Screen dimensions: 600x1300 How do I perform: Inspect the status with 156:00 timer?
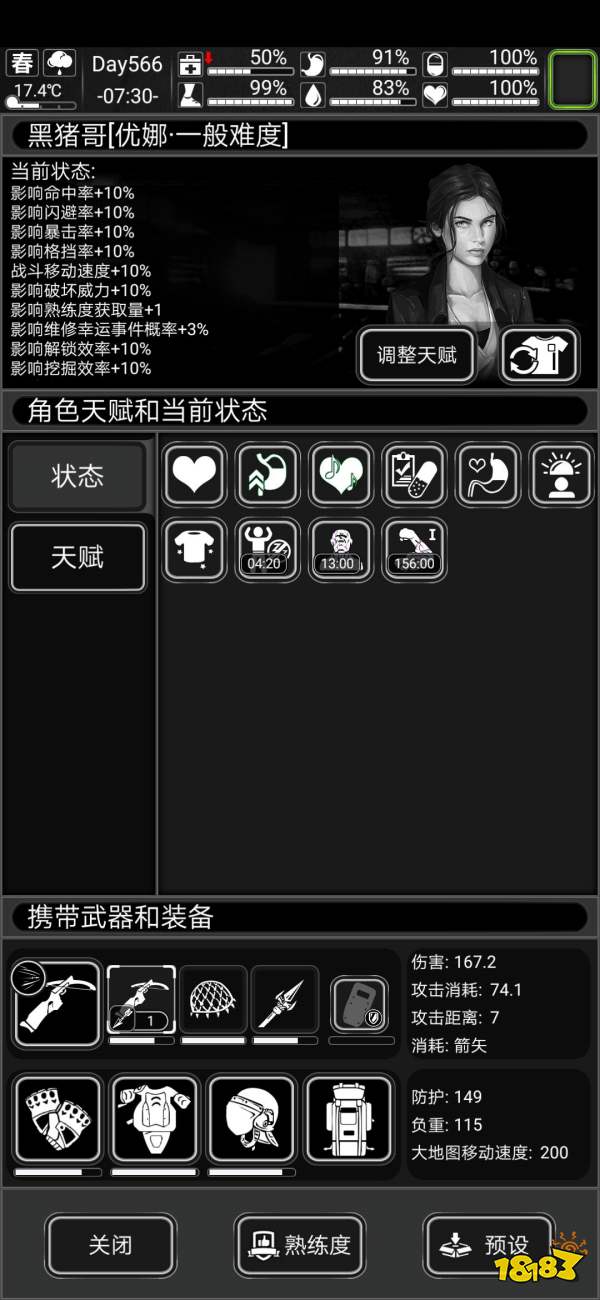click(414, 549)
